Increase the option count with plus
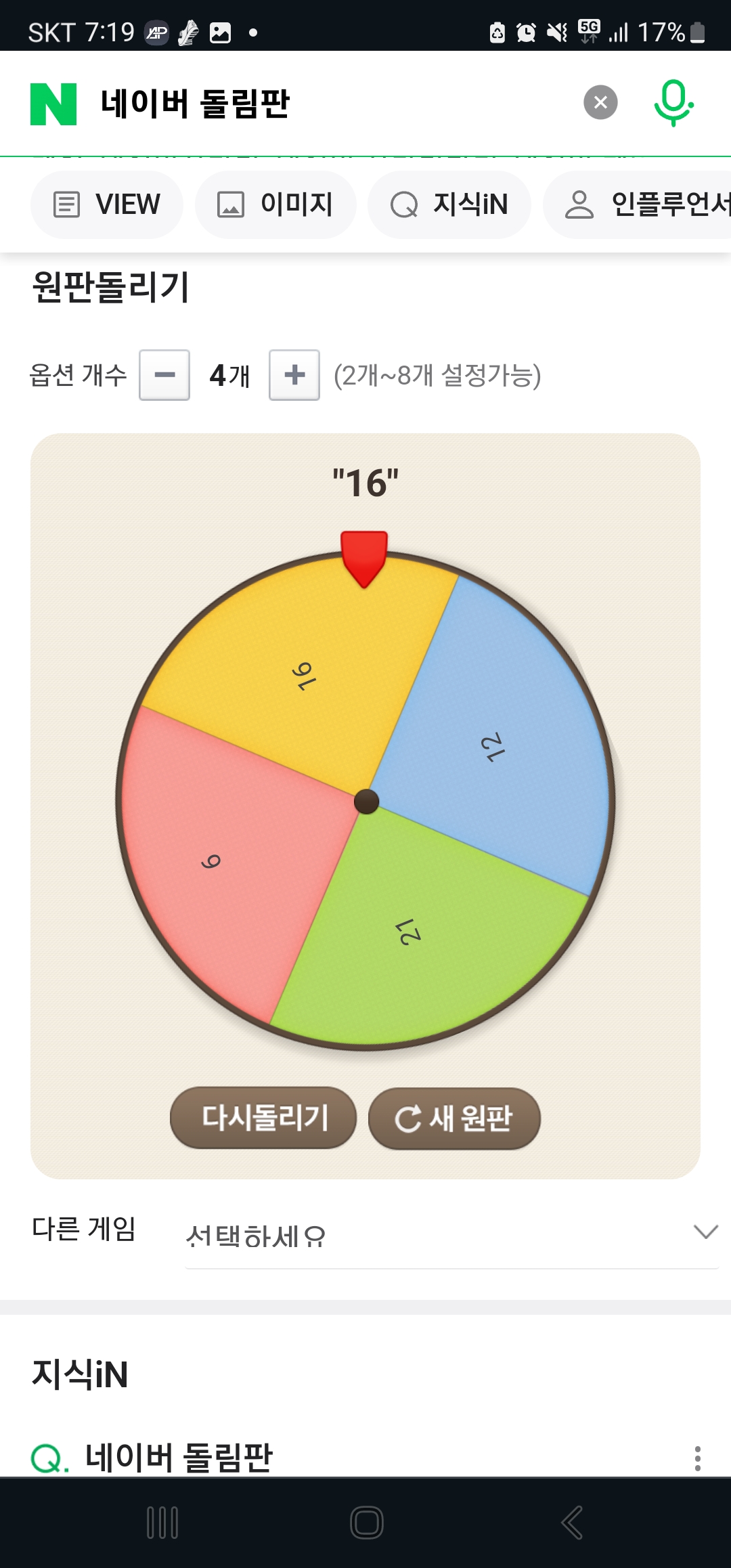The width and height of the screenshot is (731, 1568). [294, 375]
